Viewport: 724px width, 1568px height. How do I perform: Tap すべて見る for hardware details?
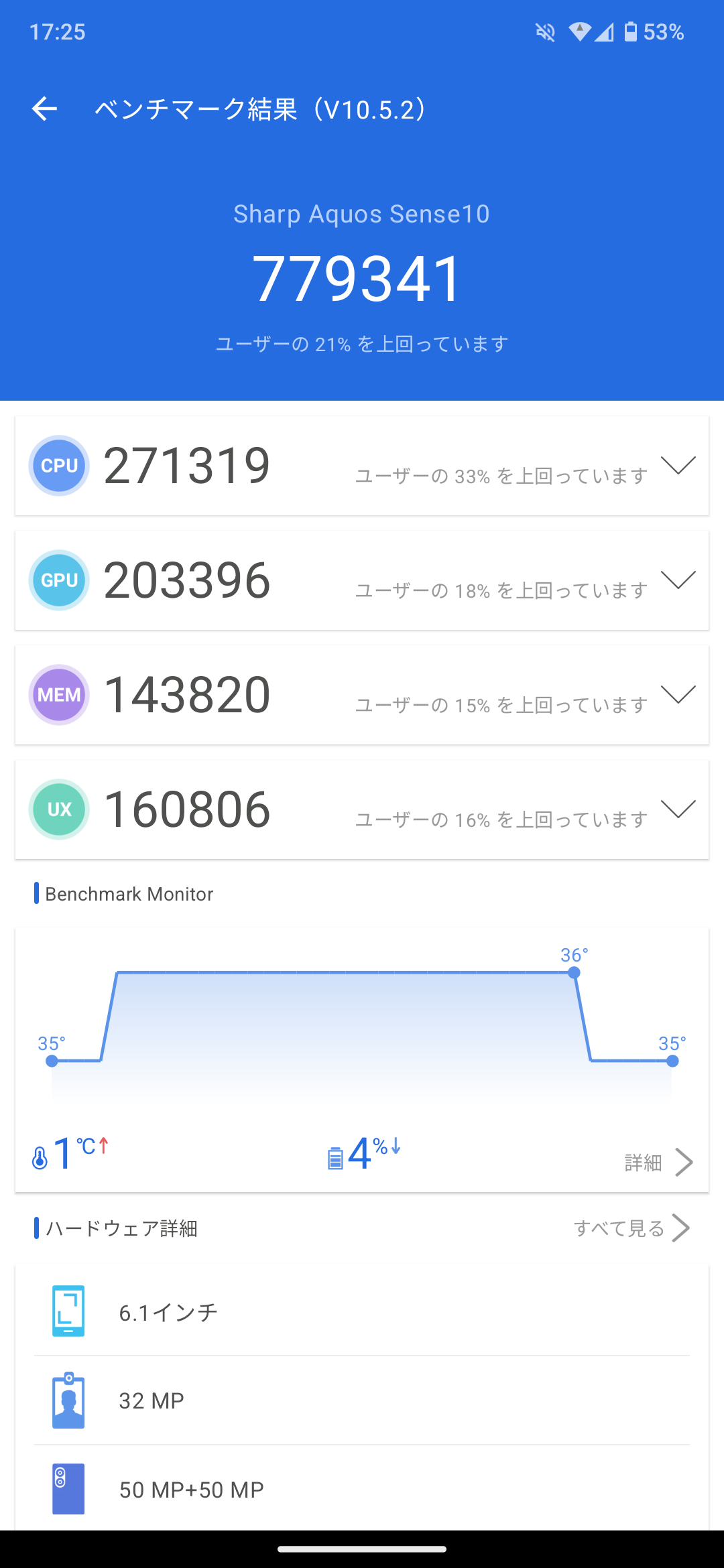(631, 1228)
